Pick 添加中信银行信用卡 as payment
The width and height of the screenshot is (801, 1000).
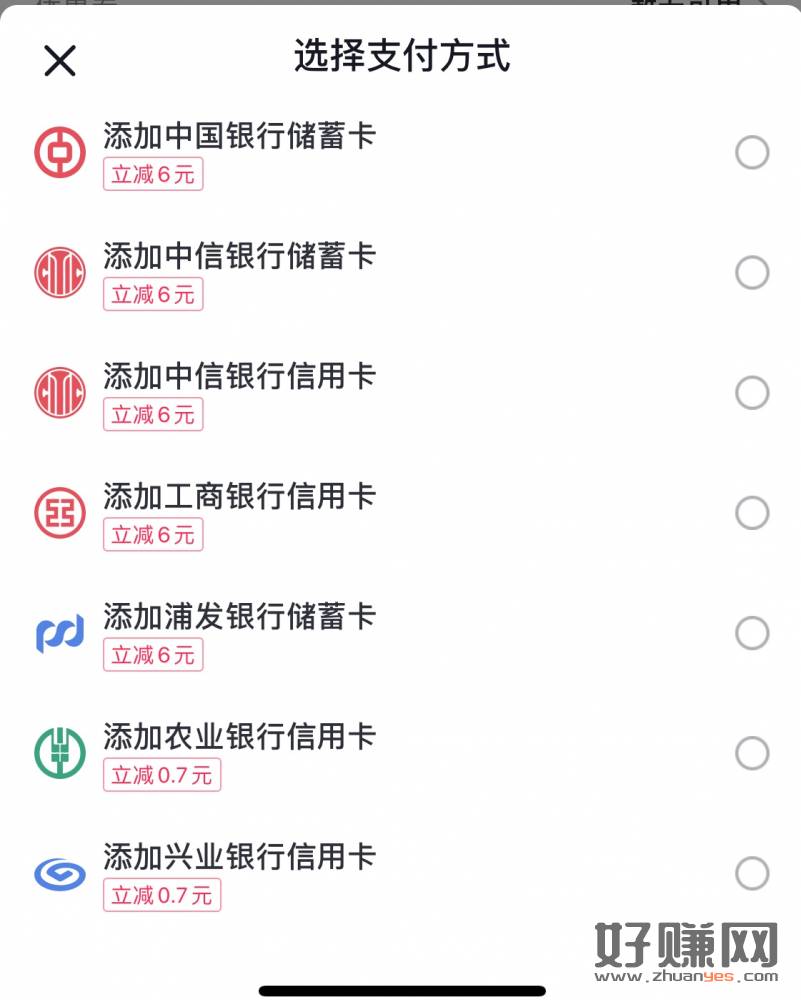[752, 393]
